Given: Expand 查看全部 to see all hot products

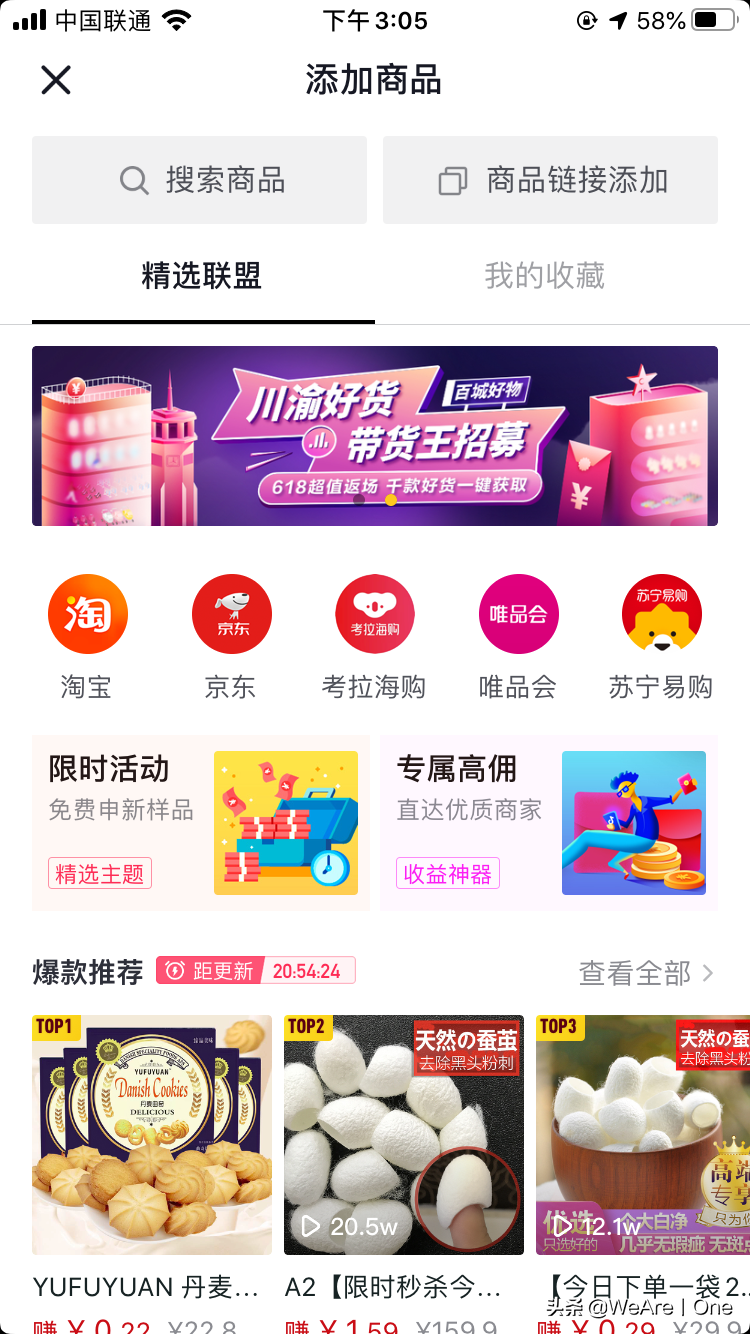Looking at the screenshot, I should click(637, 971).
